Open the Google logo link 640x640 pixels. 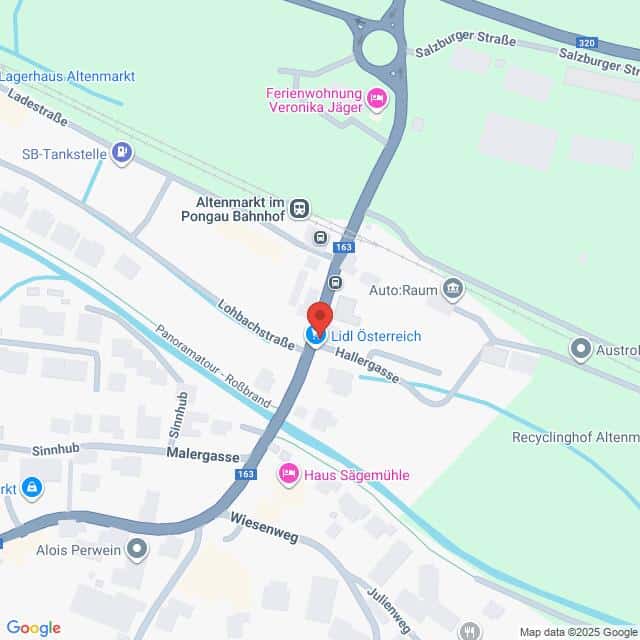tap(33, 628)
